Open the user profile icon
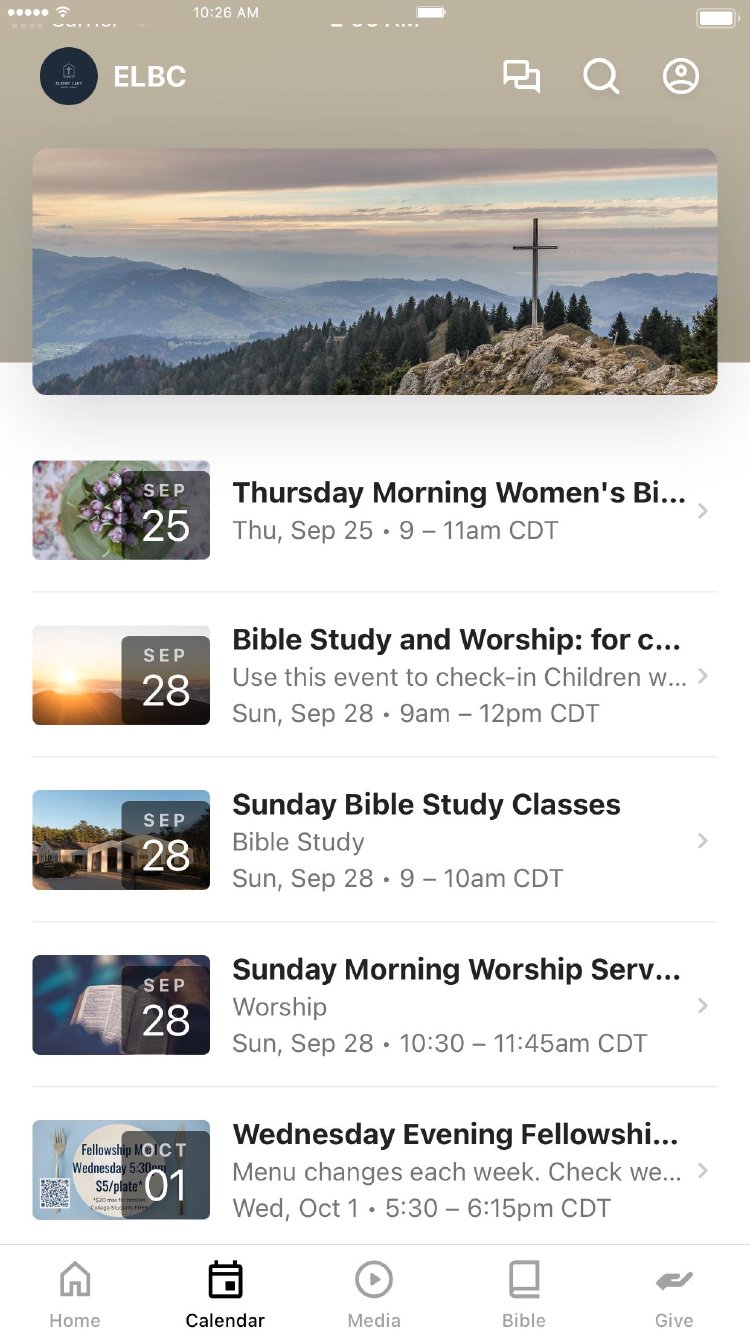Screen dimensions: 750x1334 pyautogui.click(x=681, y=77)
